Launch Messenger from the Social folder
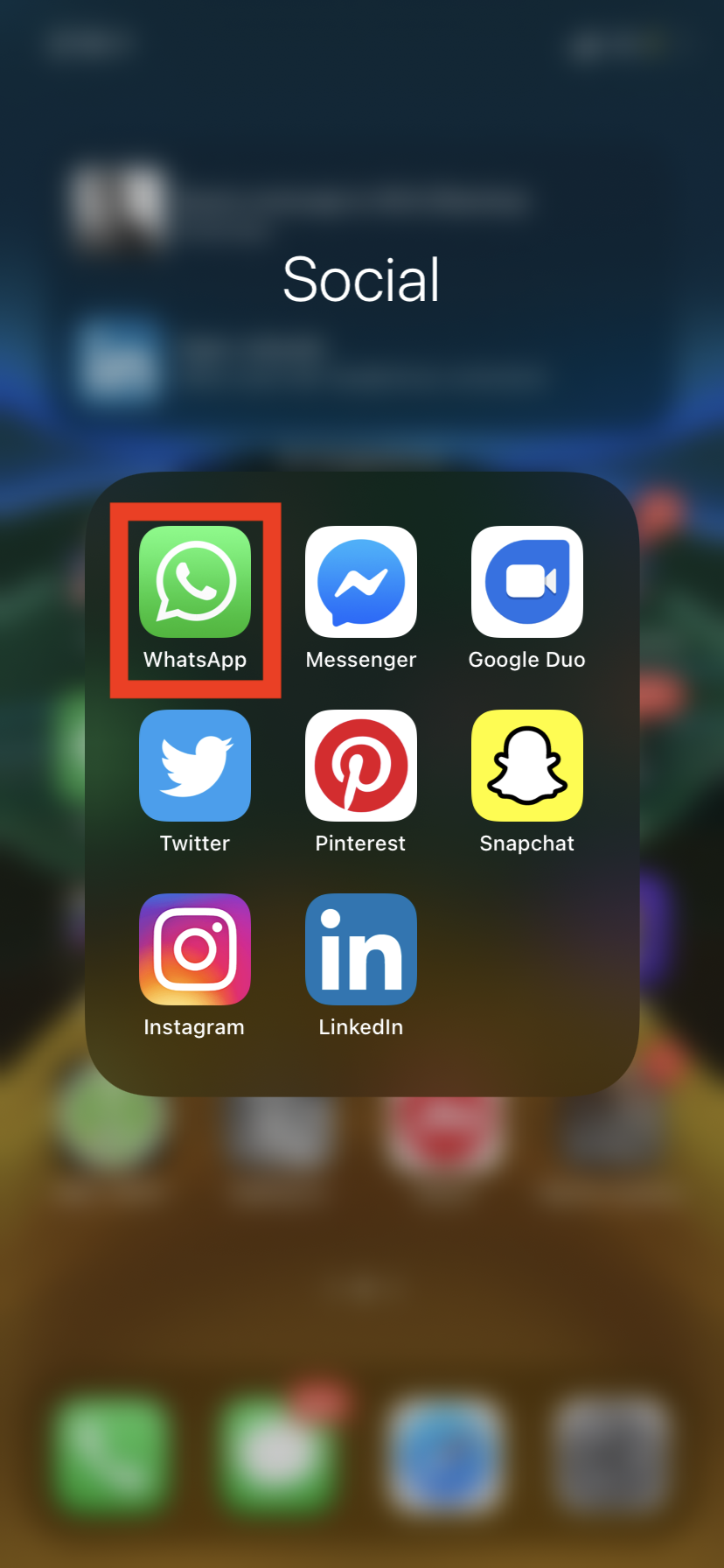The width and height of the screenshot is (724, 1568). pyautogui.click(x=361, y=582)
